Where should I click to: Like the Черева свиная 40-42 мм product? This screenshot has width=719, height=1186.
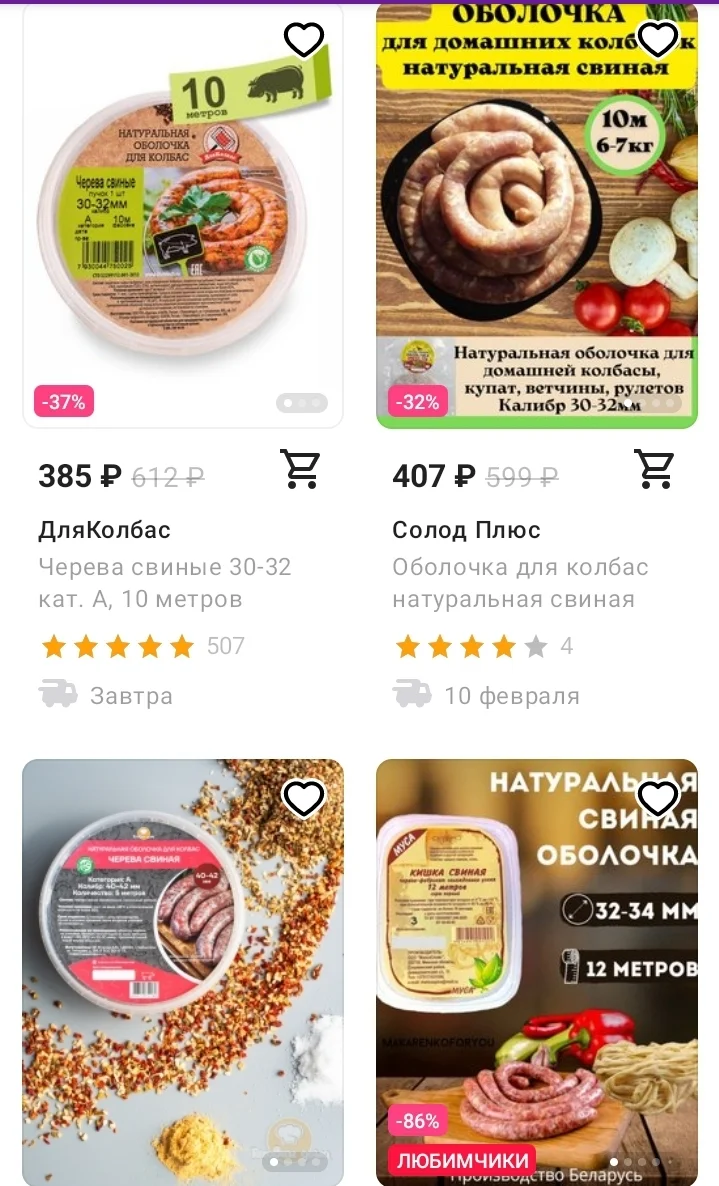coord(304,798)
